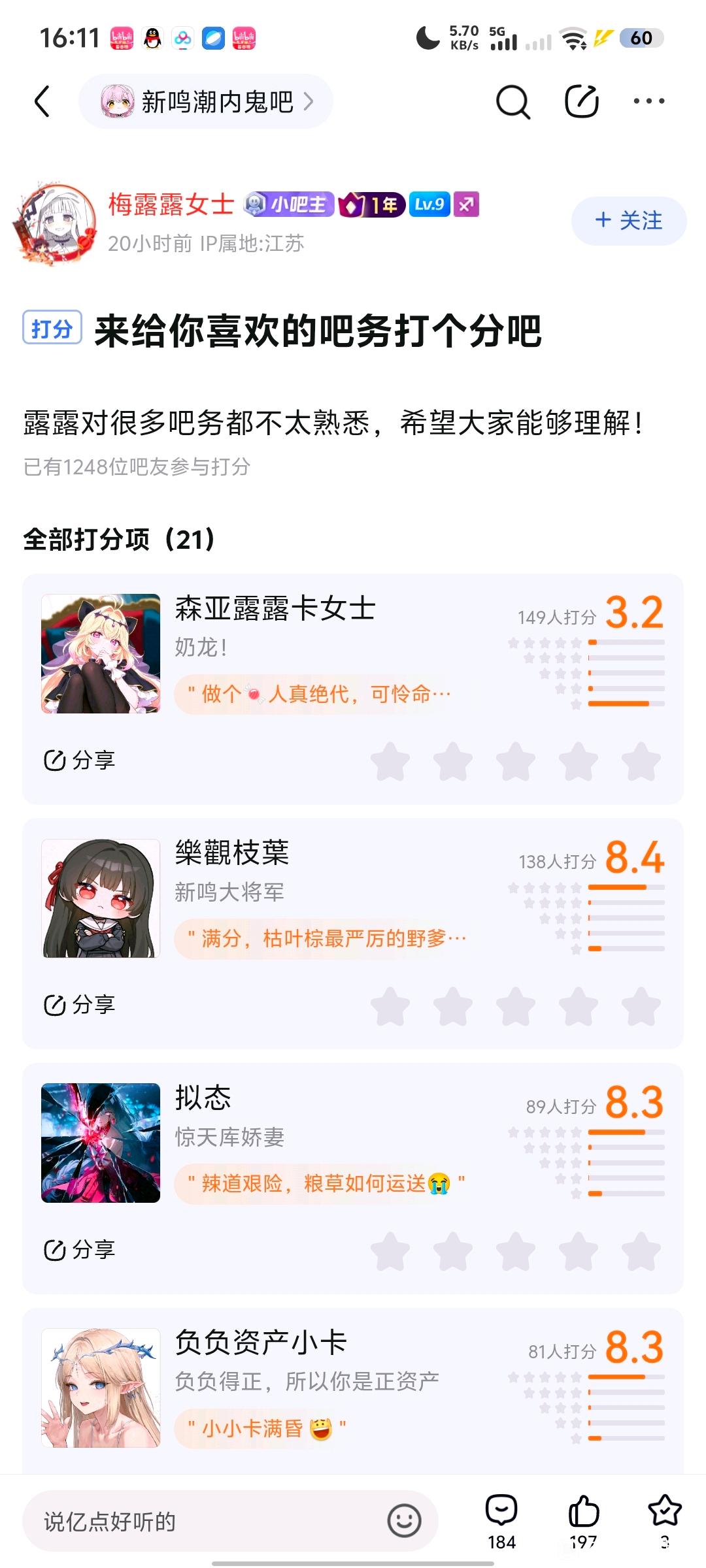Screen dimensions: 706x1568
Task: Follow 梅露露女士 with the 关注 button
Action: [628, 221]
